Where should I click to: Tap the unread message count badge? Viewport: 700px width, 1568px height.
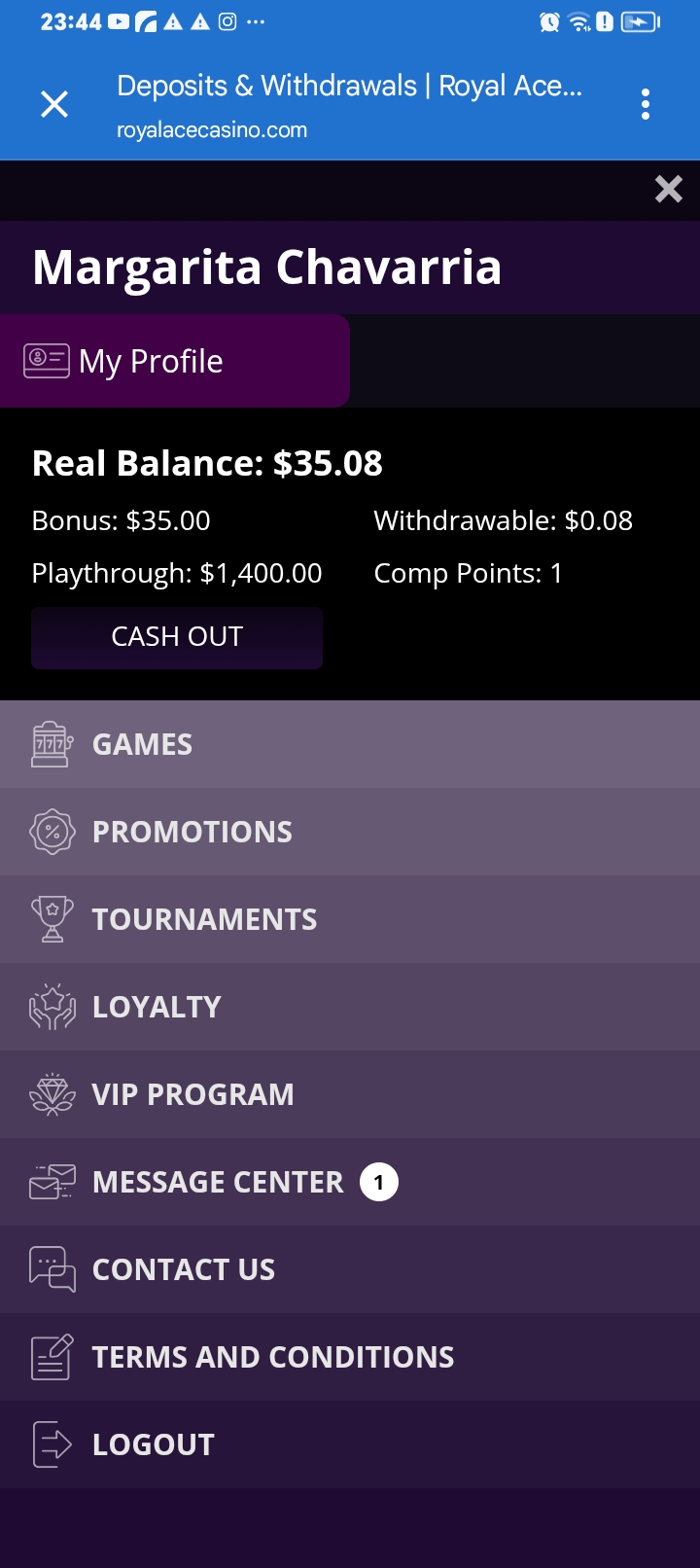pos(378,1181)
